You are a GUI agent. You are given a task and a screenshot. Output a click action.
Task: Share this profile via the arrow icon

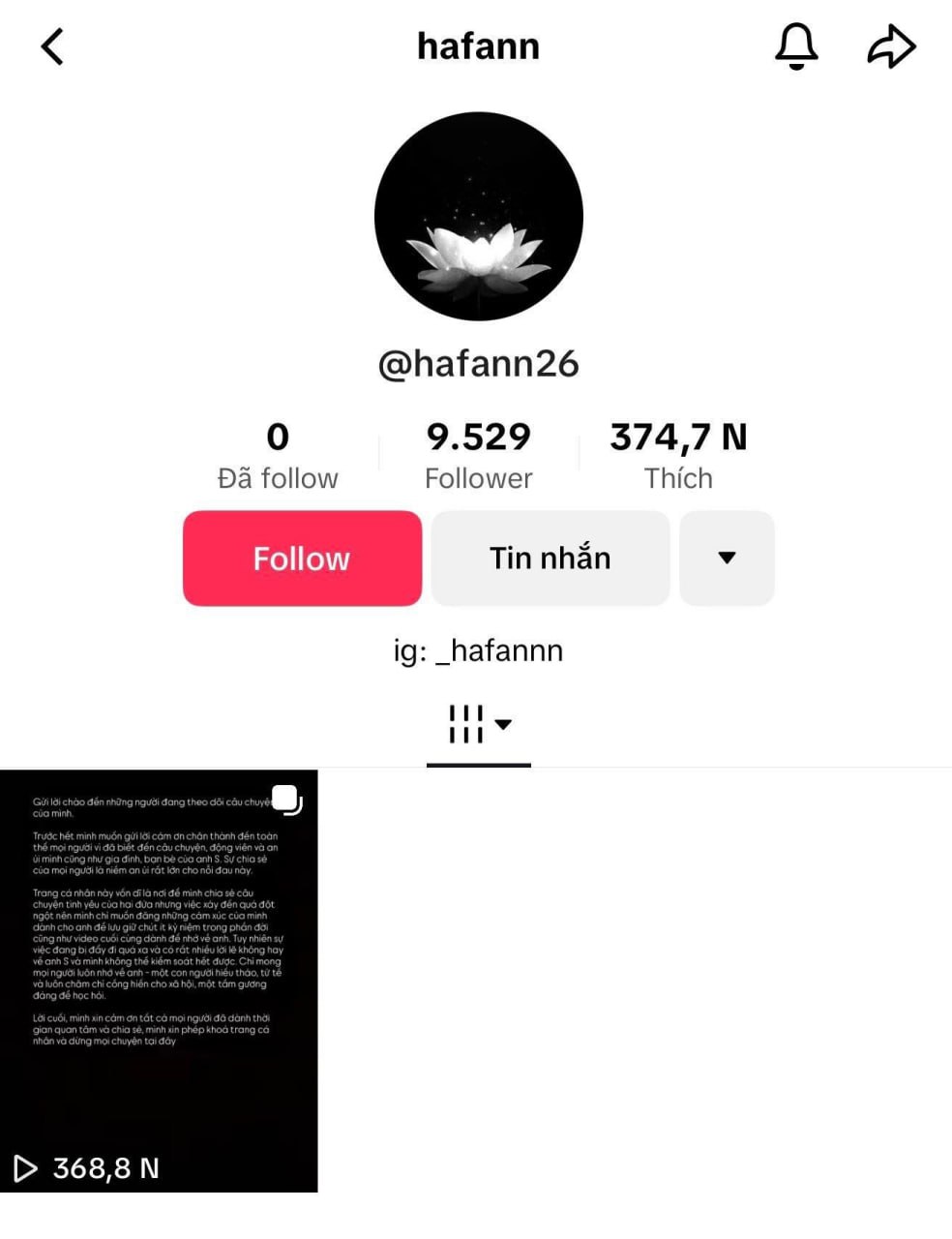coord(890,46)
